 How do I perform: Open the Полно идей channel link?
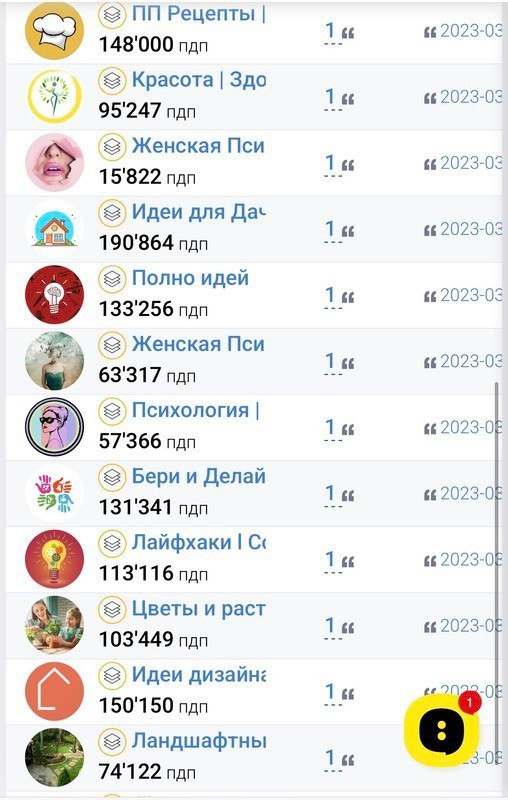(x=190, y=278)
